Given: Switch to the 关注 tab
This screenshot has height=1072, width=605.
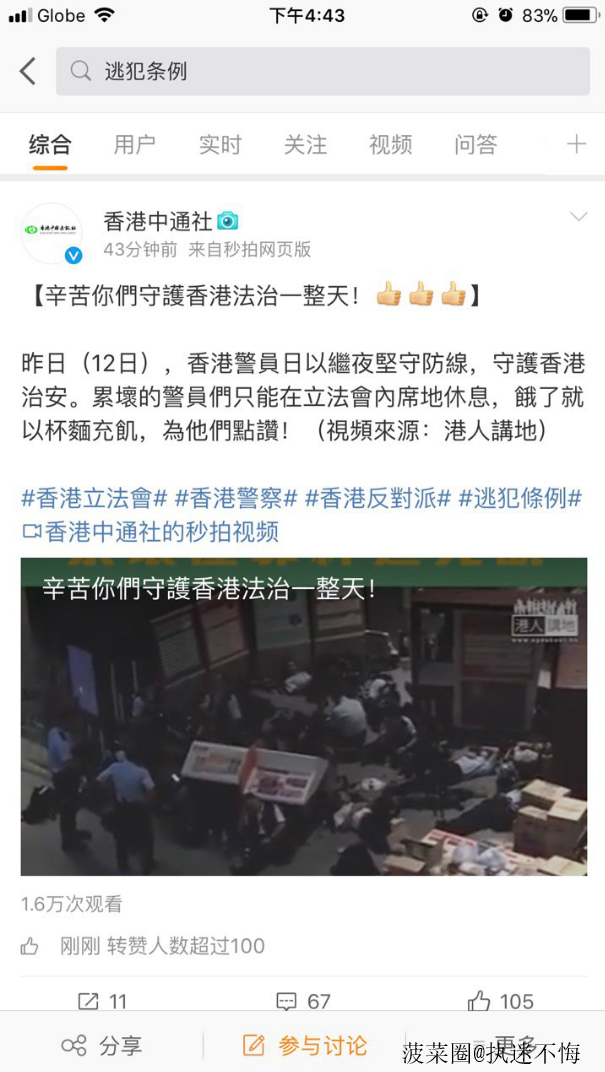Looking at the screenshot, I should coord(305,145).
